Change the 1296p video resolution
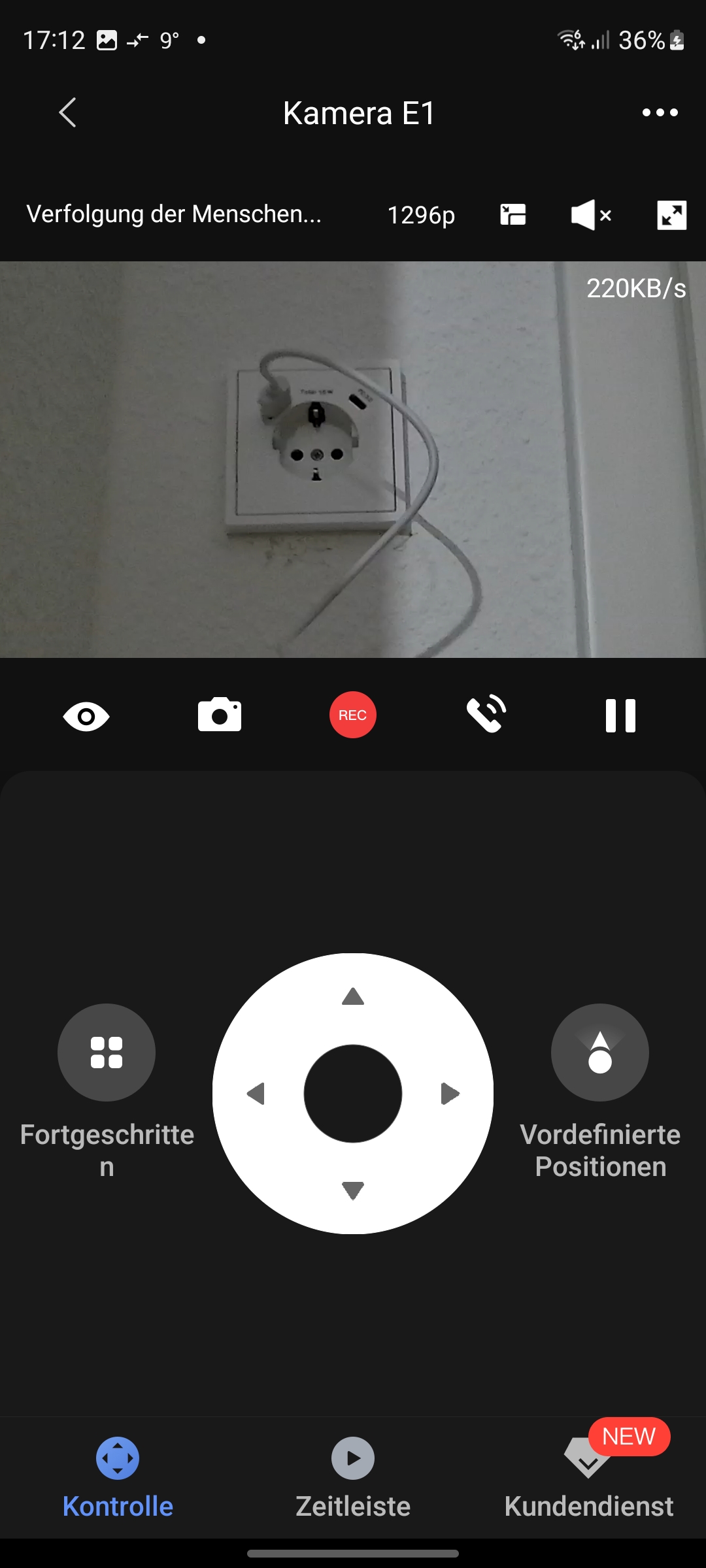Screen dimensions: 706x1568 pyautogui.click(x=421, y=215)
